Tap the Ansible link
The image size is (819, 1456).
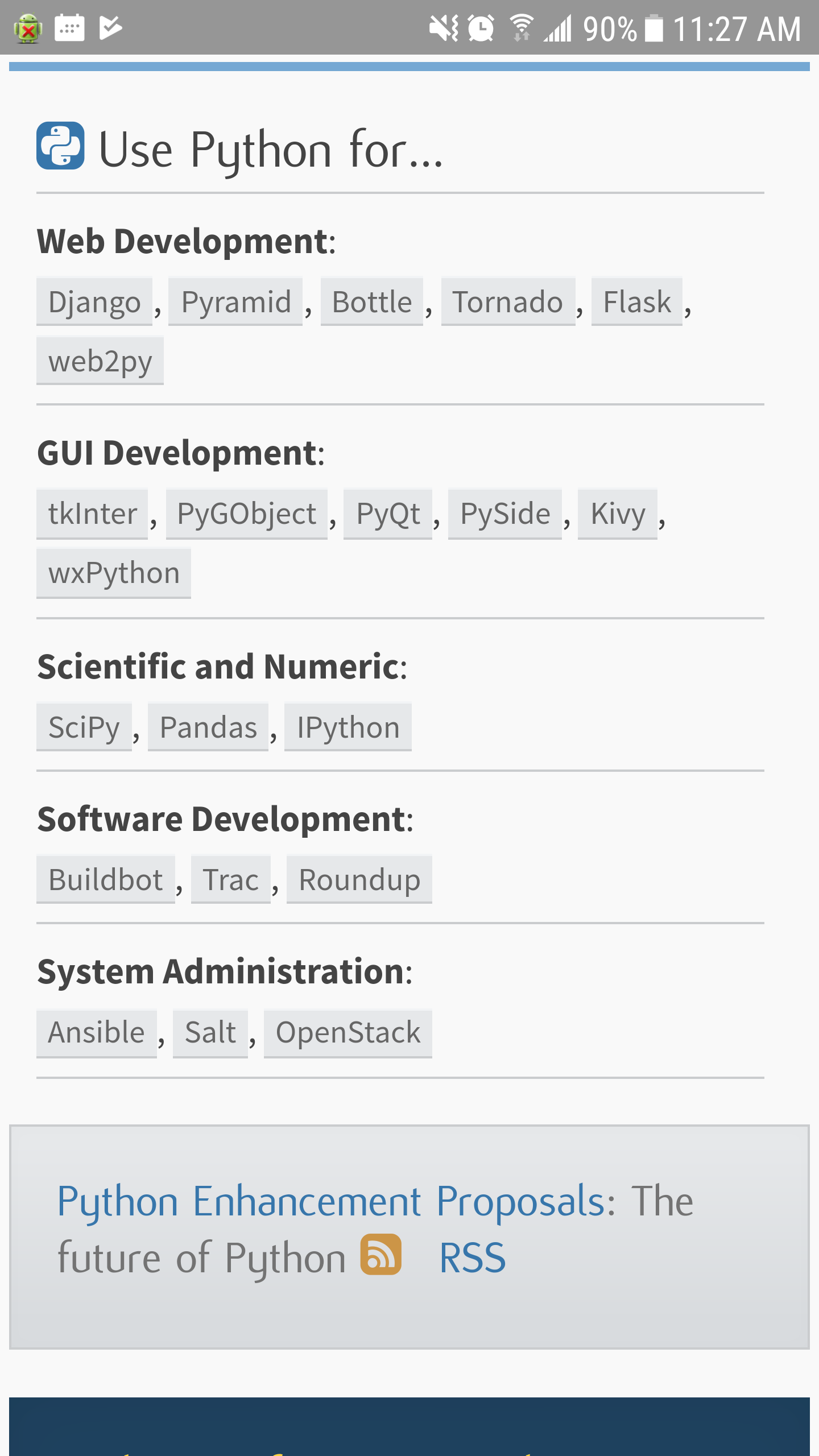[97, 1032]
